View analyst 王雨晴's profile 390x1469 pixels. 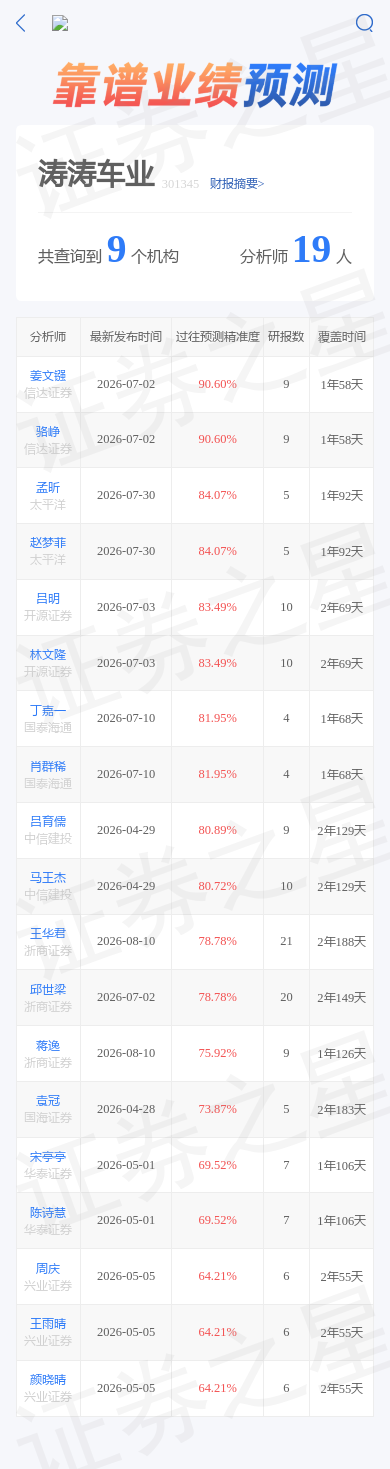[x=48, y=1324]
